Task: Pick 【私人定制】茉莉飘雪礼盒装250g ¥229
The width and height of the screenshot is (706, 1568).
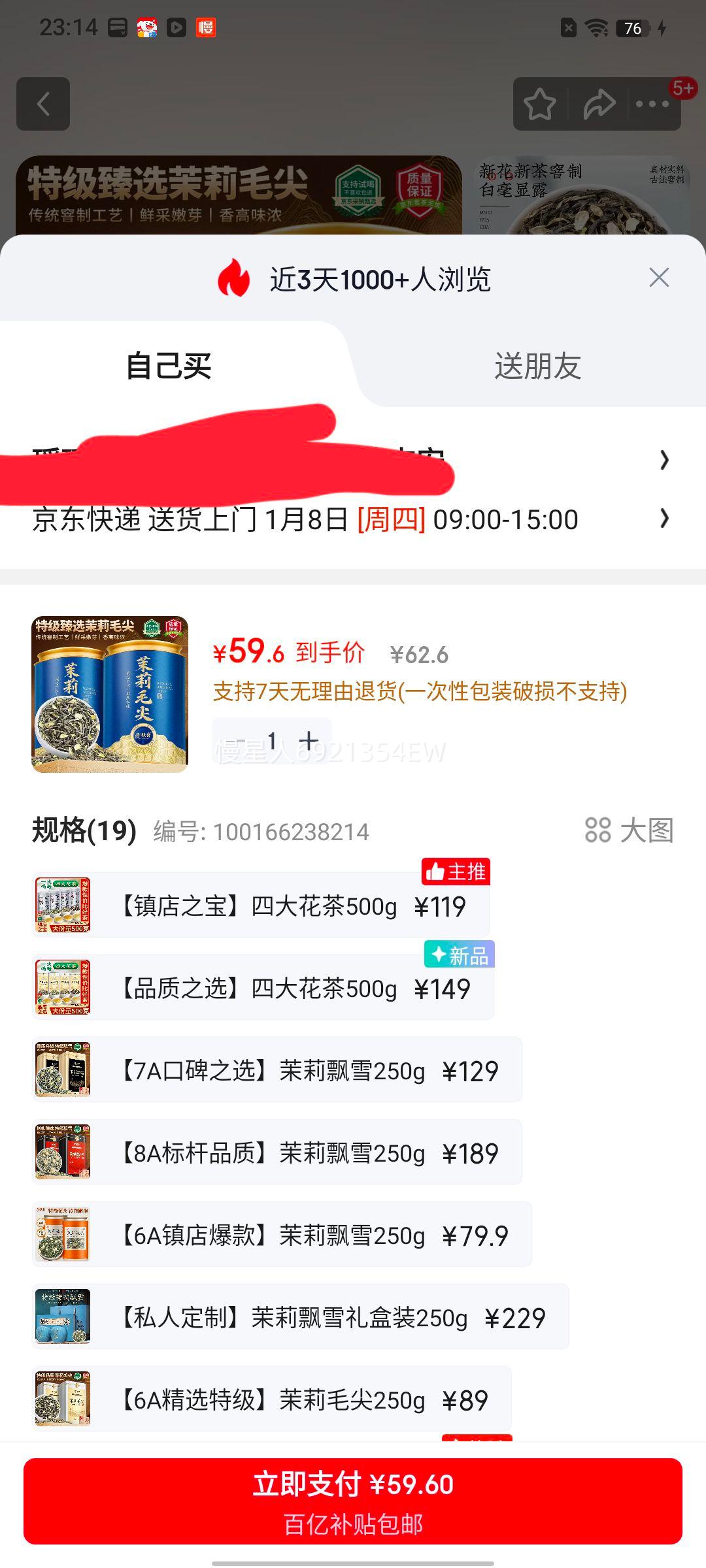Action: (300, 1318)
